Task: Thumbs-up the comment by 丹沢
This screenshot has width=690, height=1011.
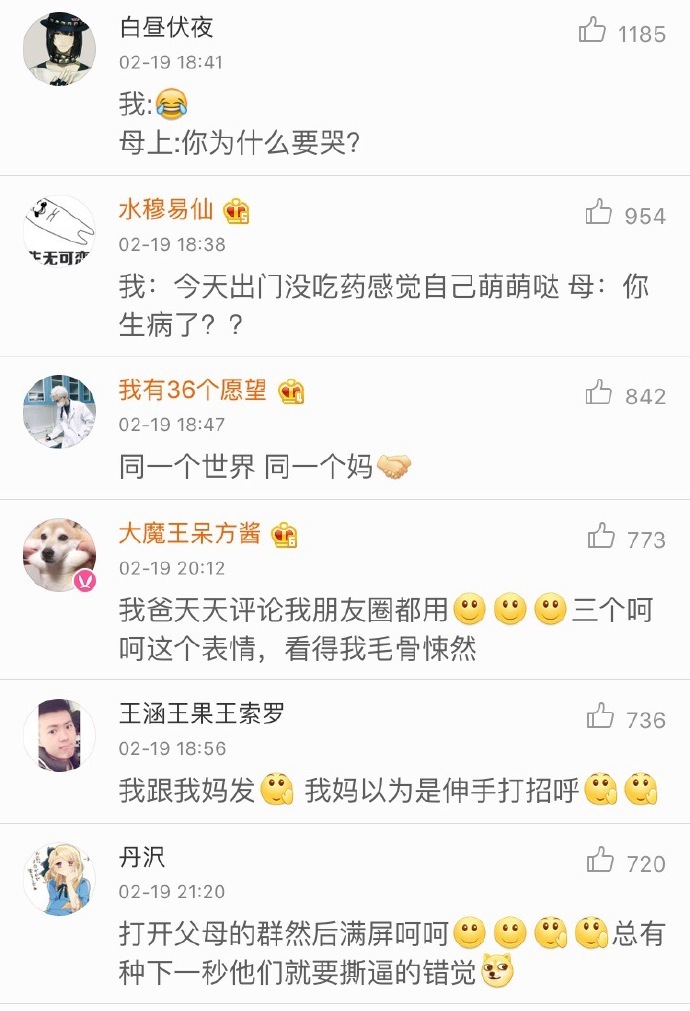Action: [x=600, y=860]
